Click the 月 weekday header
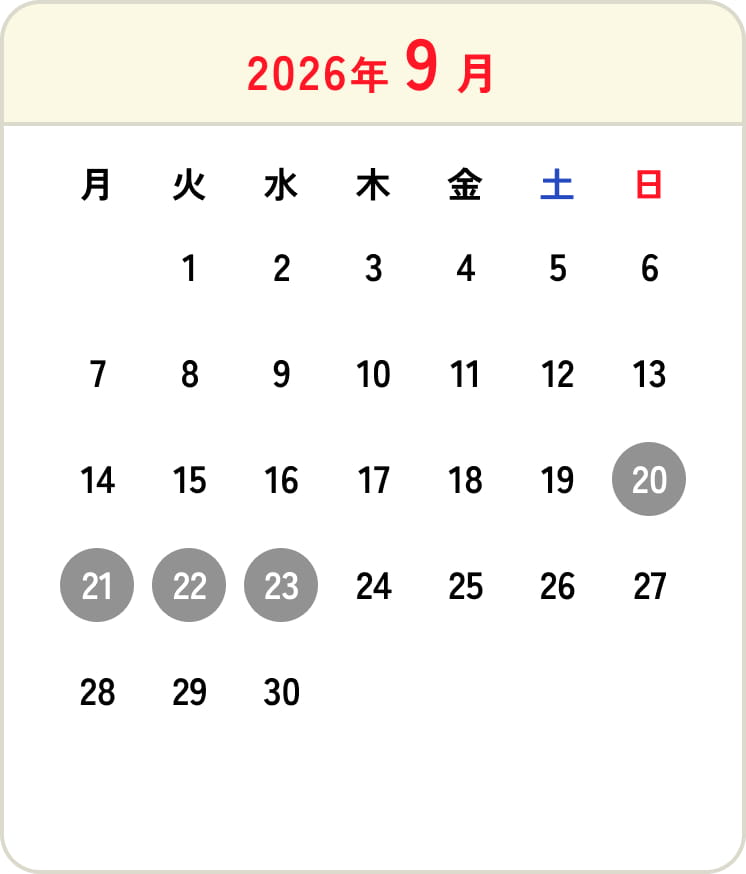The image size is (746, 874). pyautogui.click(x=96, y=185)
